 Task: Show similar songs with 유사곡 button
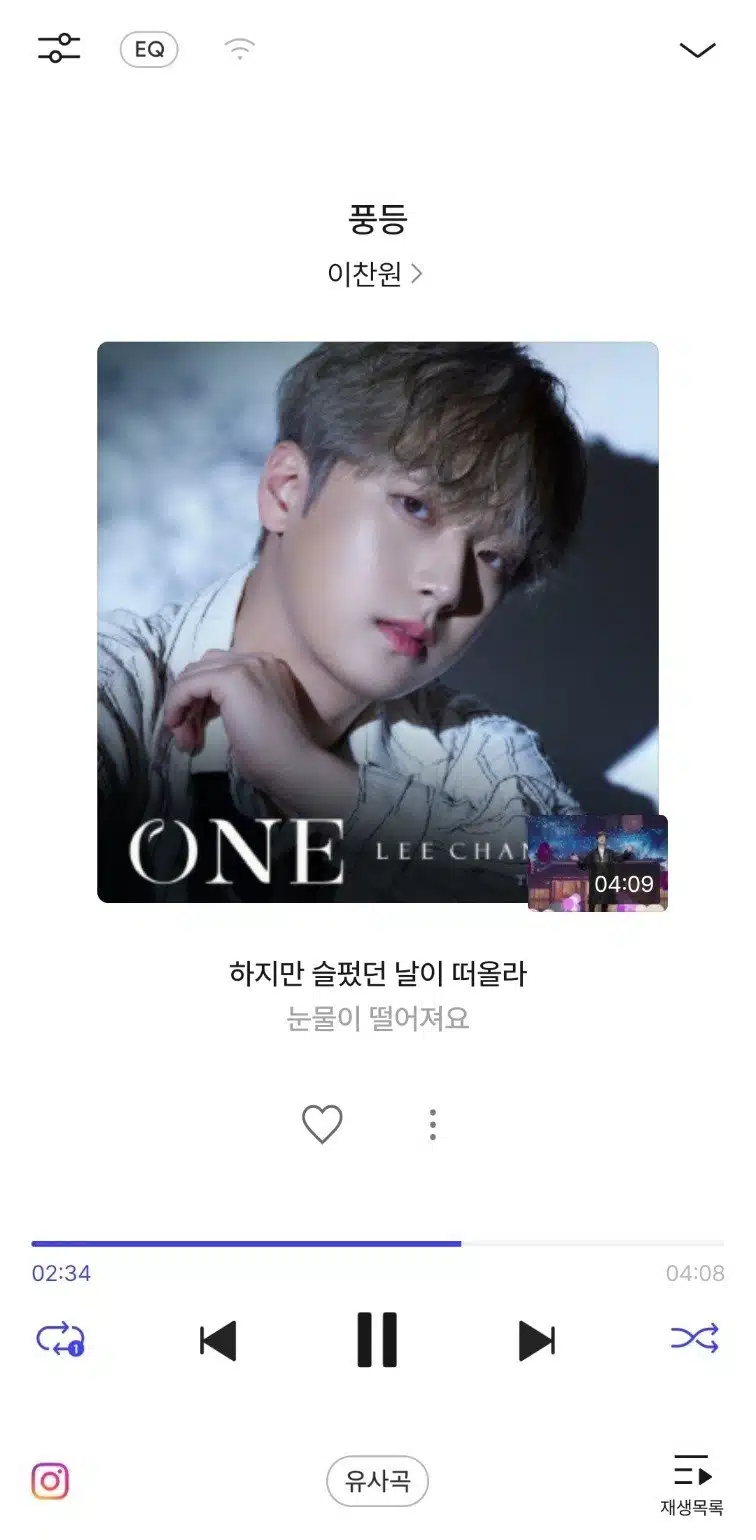click(x=377, y=1481)
